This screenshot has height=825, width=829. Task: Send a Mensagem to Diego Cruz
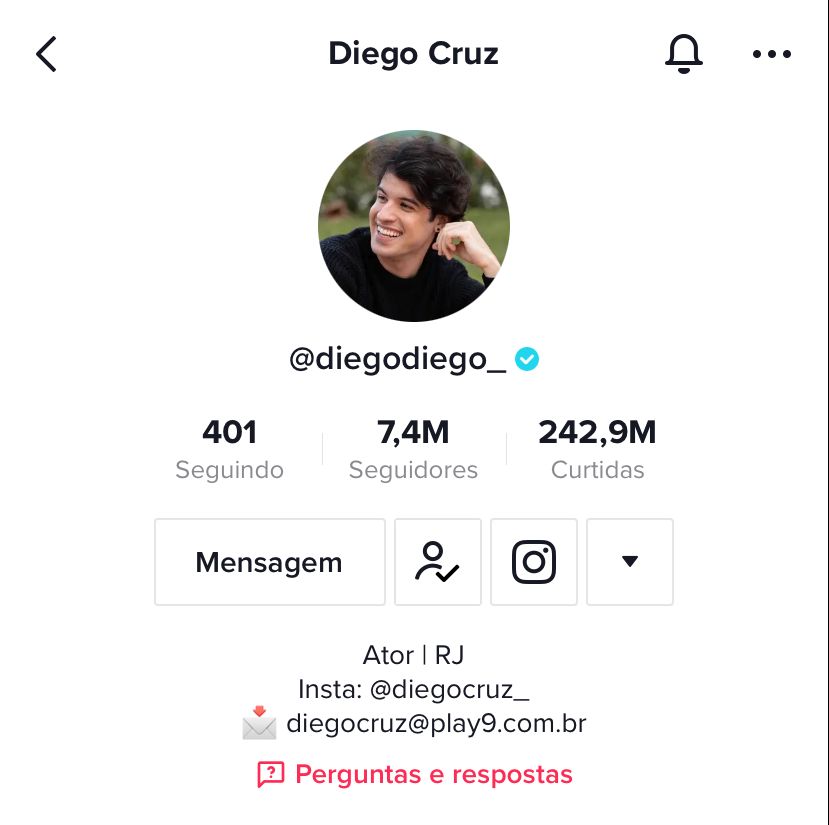pos(269,562)
